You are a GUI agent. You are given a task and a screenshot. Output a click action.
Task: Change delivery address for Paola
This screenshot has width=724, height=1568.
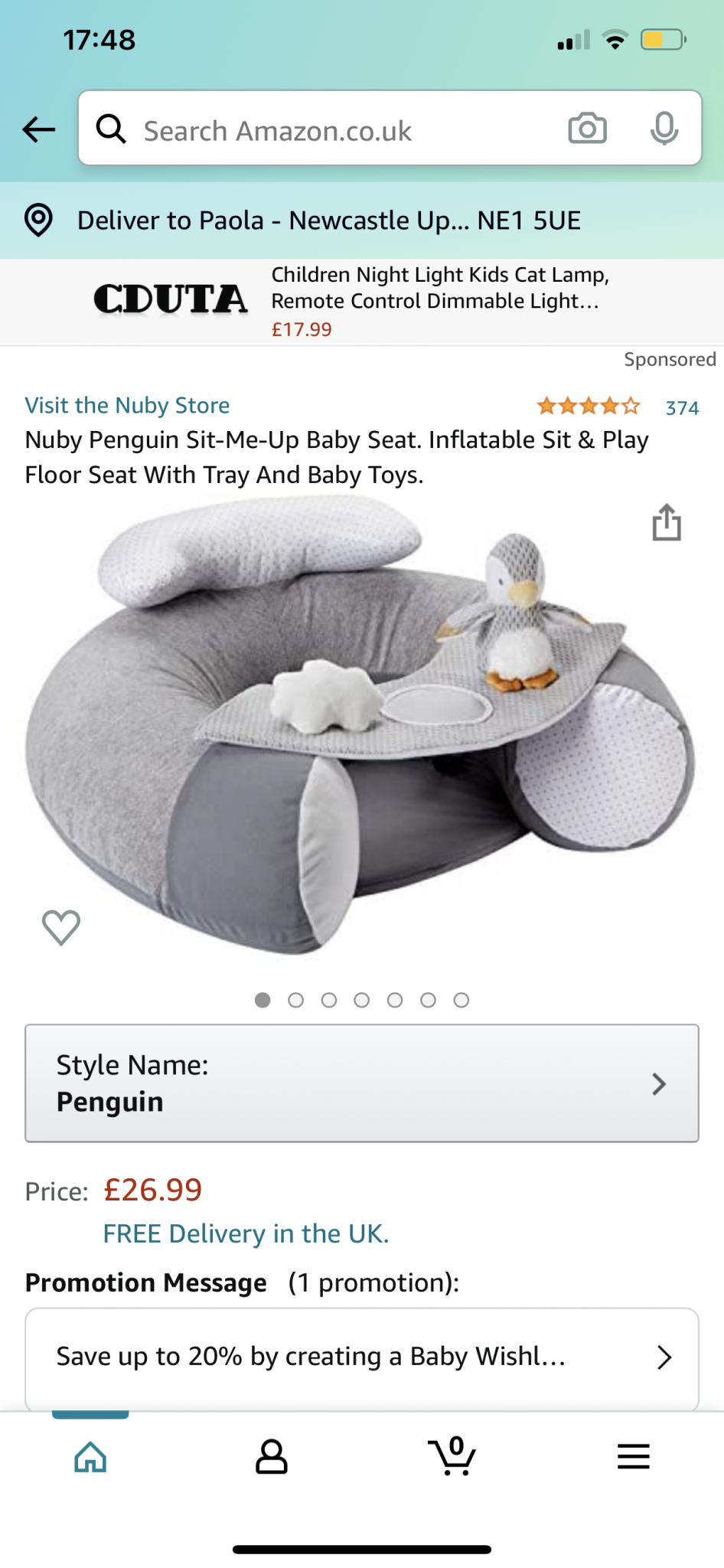click(362, 220)
